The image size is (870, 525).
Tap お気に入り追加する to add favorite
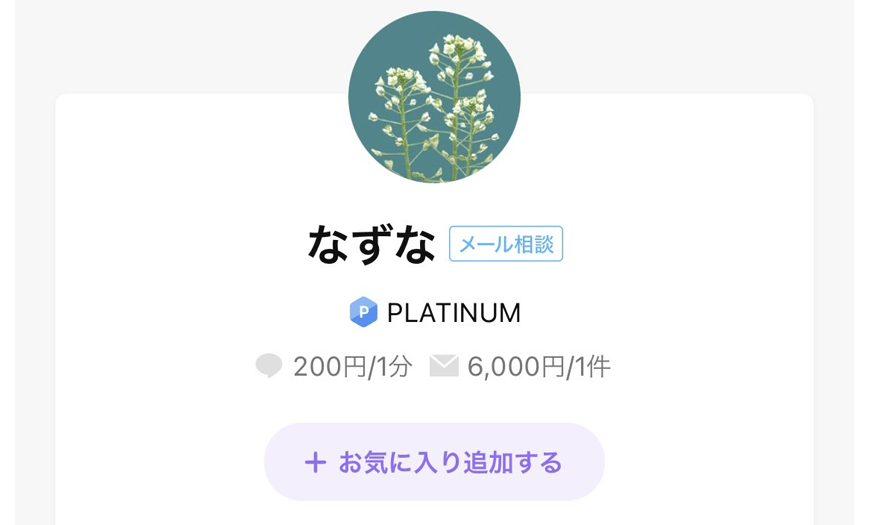coord(434,462)
